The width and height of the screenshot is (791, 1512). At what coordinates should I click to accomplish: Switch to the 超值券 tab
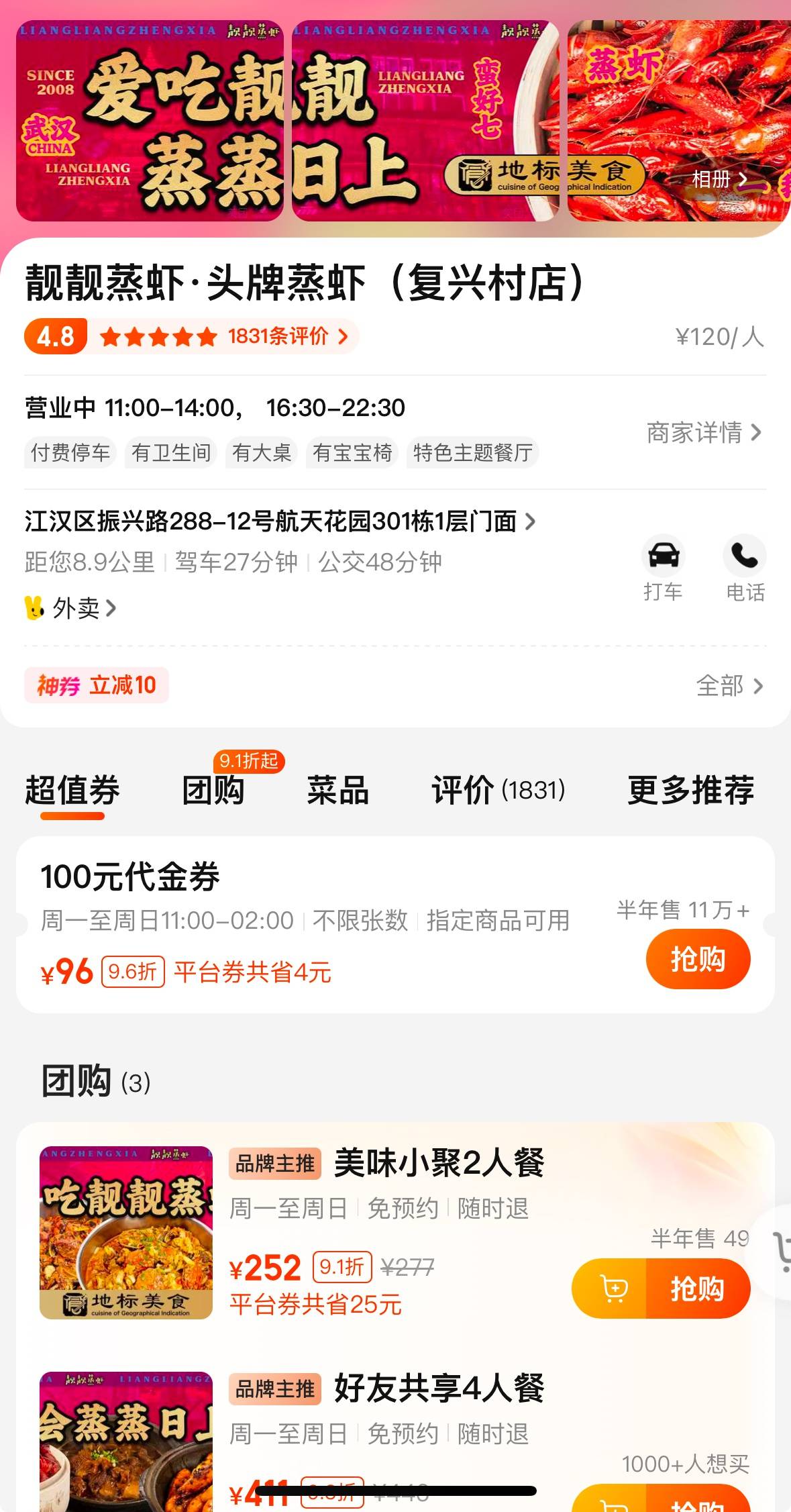[72, 790]
